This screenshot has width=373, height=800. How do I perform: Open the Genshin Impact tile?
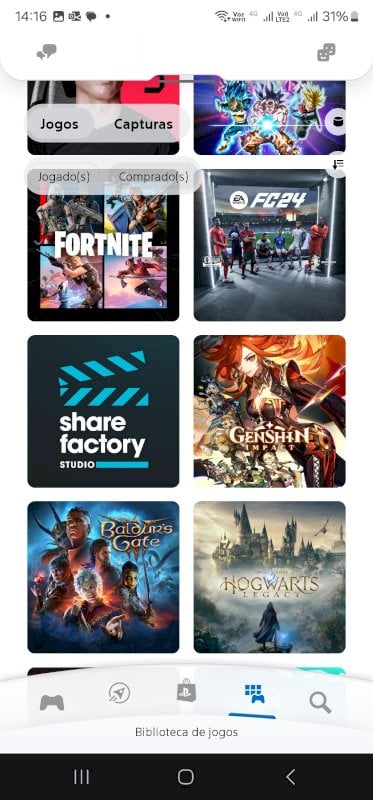269,411
